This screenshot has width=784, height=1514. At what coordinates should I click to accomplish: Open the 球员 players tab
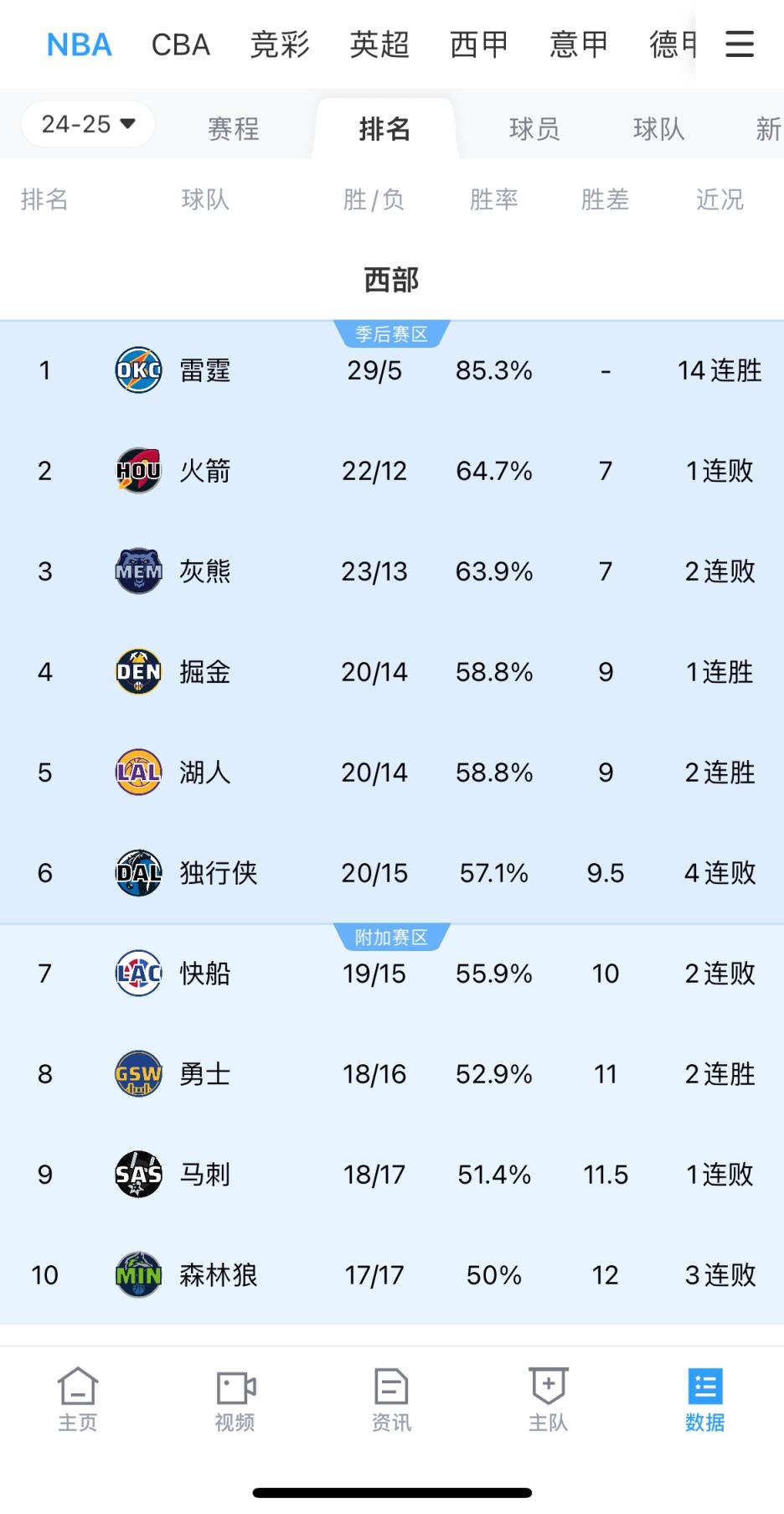[x=534, y=129]
